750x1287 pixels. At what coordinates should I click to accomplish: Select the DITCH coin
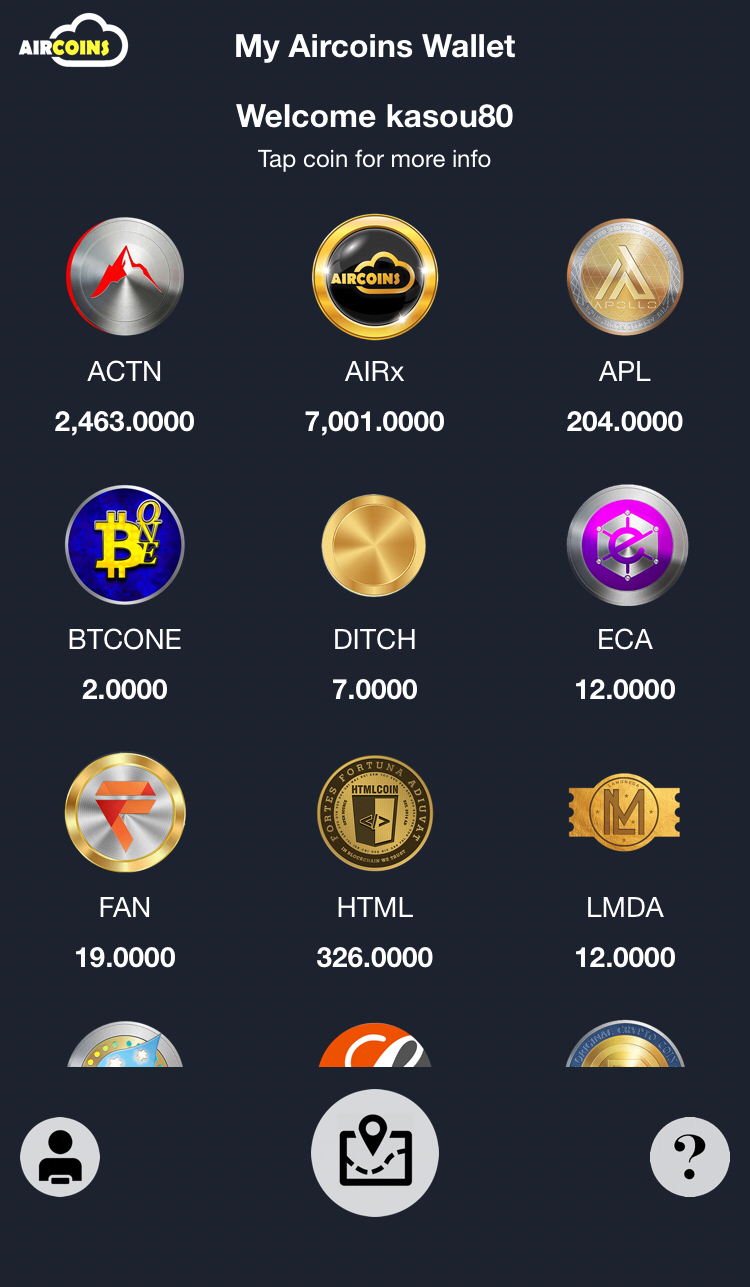click(x=375, y=545)
